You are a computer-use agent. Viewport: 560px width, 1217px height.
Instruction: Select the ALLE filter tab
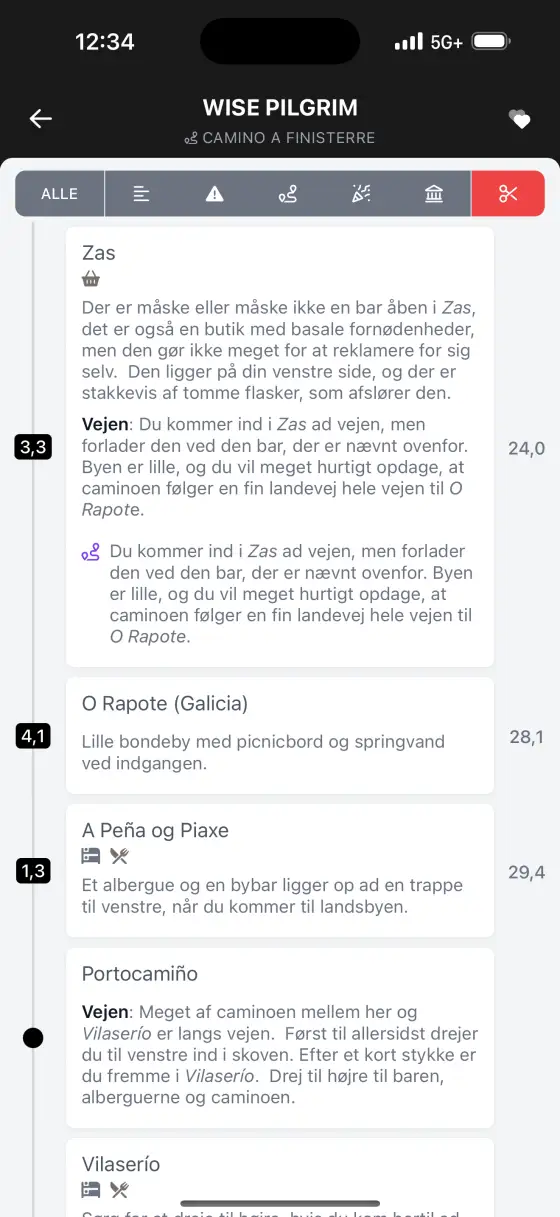[x=60, y=194]
